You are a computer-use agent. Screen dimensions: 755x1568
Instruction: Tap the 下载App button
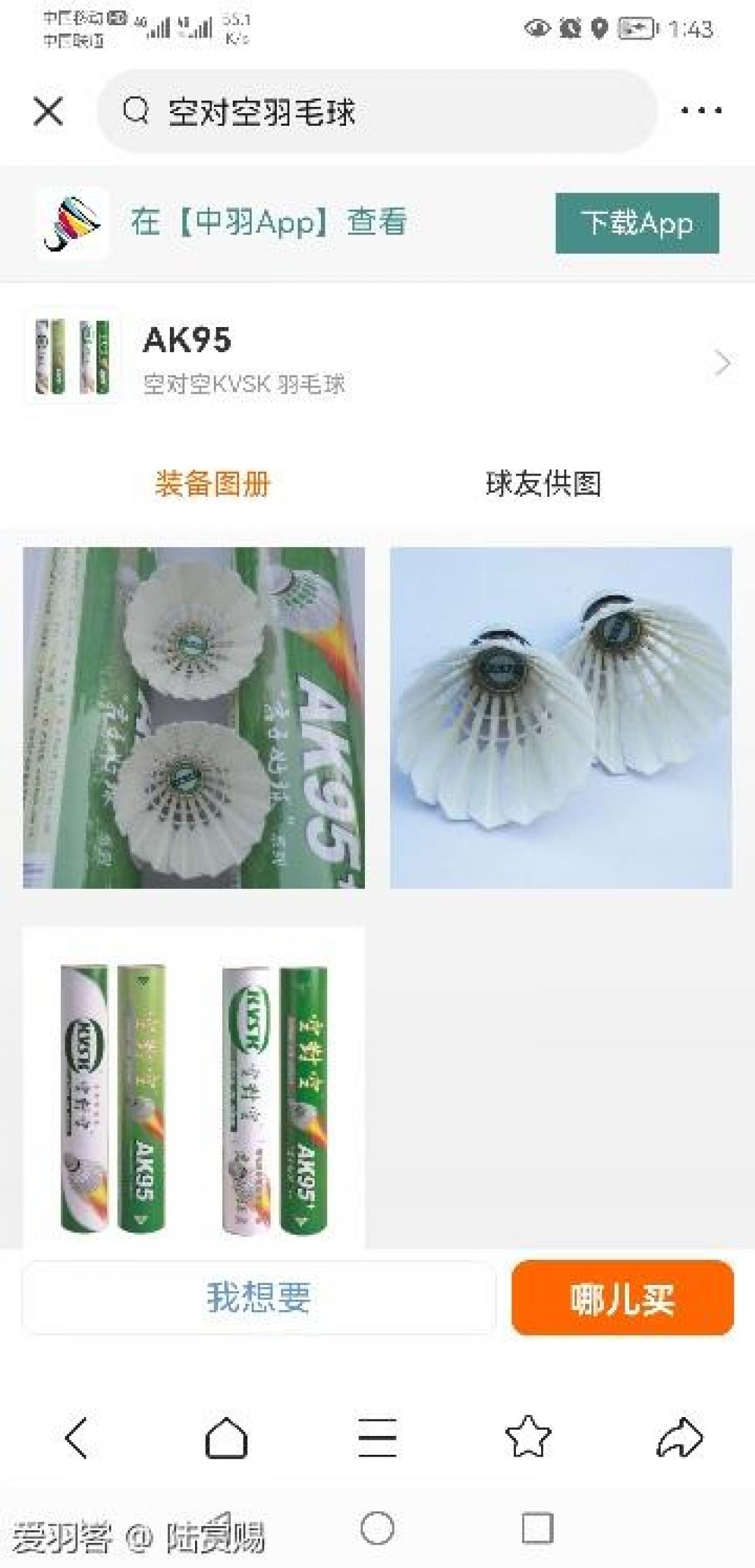636,223
